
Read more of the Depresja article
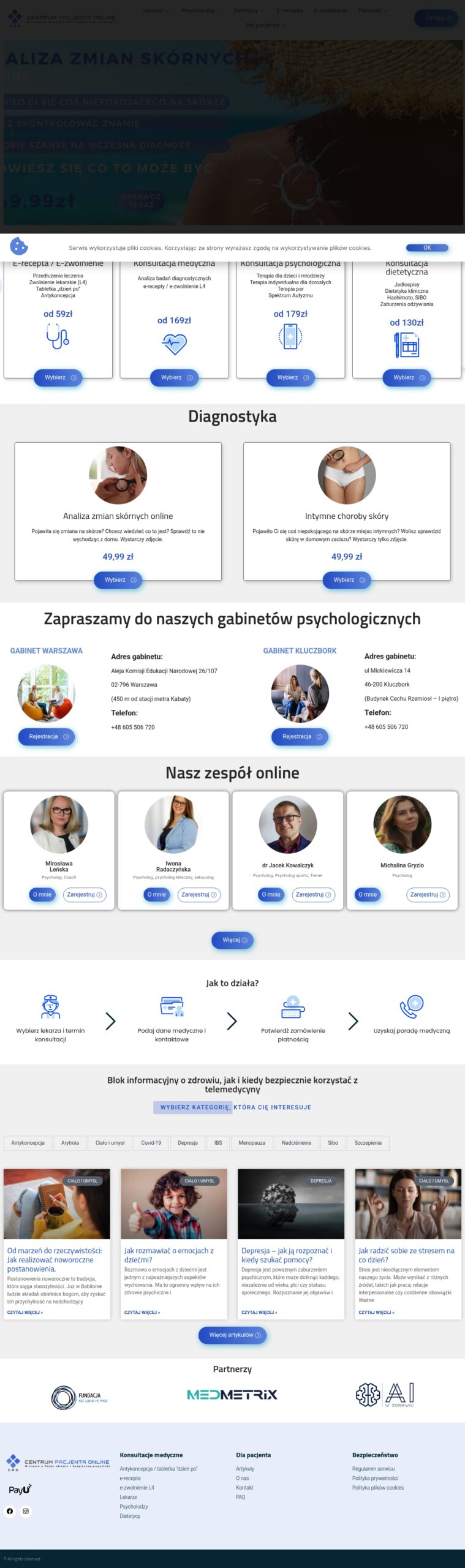[x=259, y=1313]
